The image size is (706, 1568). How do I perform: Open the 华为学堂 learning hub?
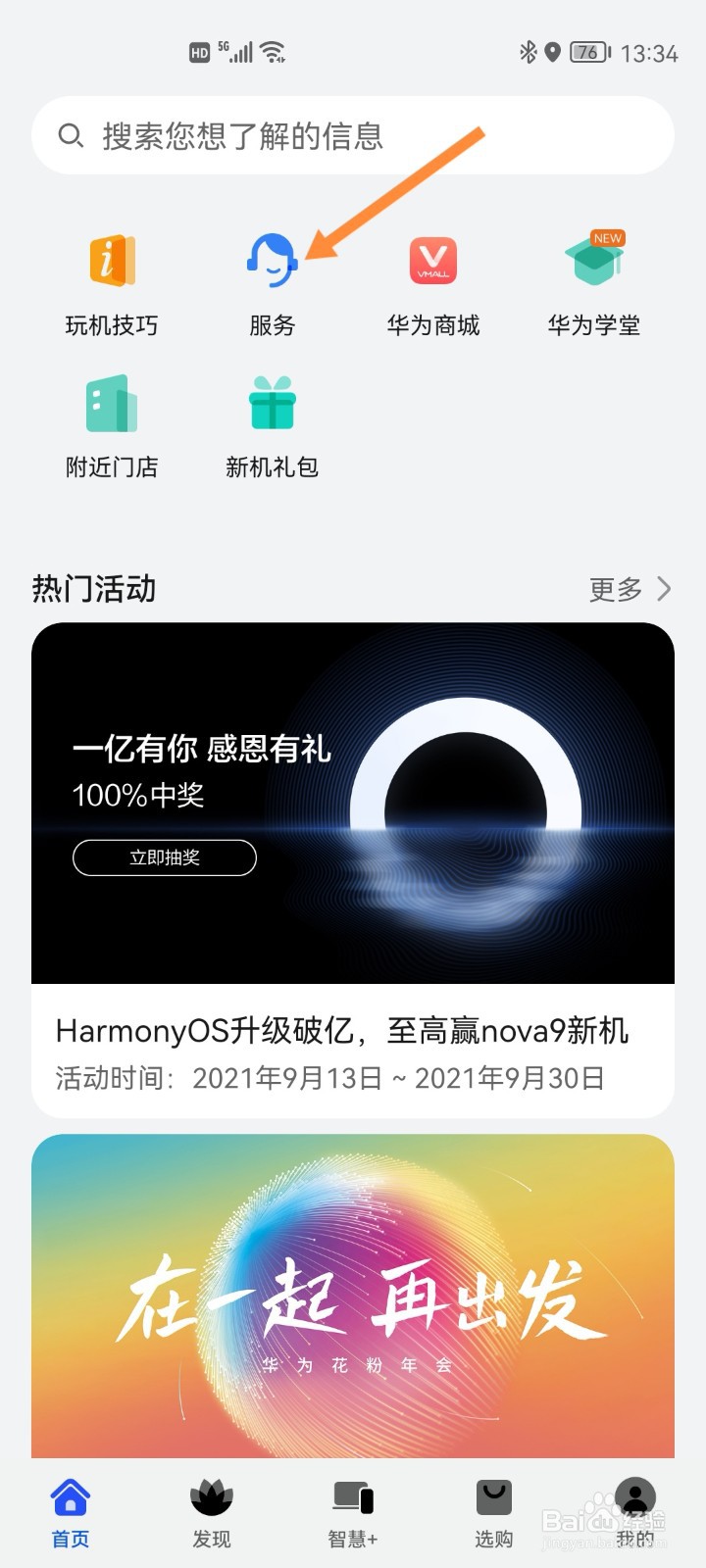pos(594,279)
